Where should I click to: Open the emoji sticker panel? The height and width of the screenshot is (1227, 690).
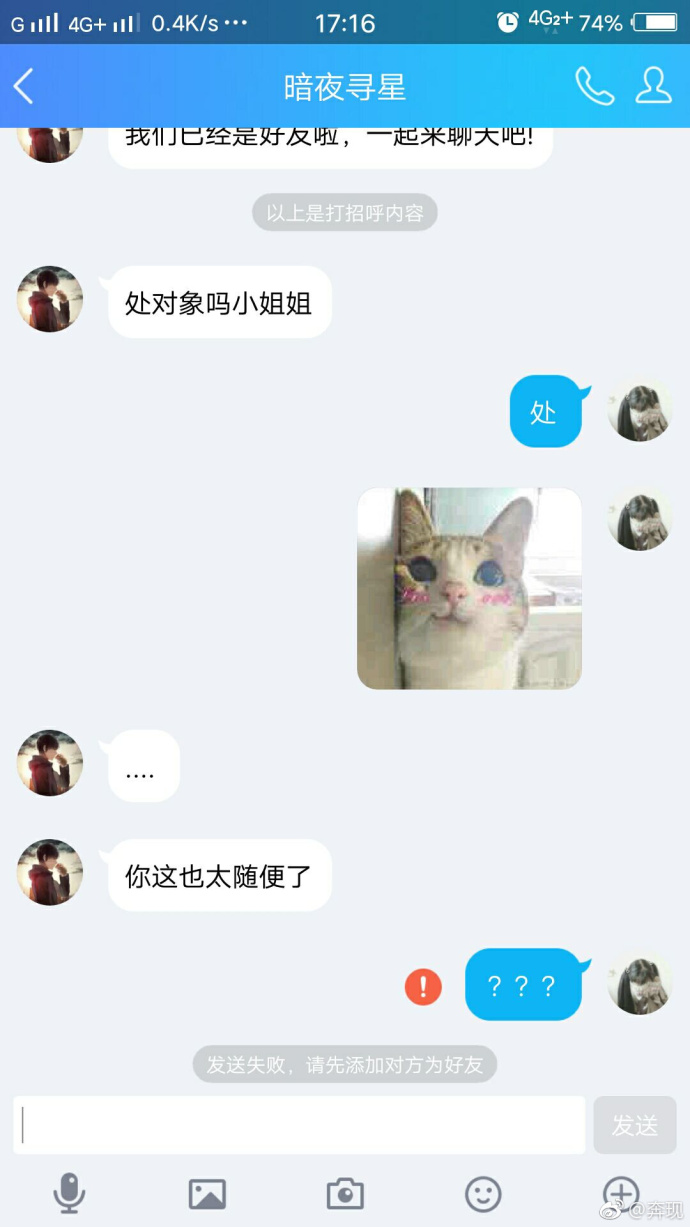click(x=483, y=1193)
